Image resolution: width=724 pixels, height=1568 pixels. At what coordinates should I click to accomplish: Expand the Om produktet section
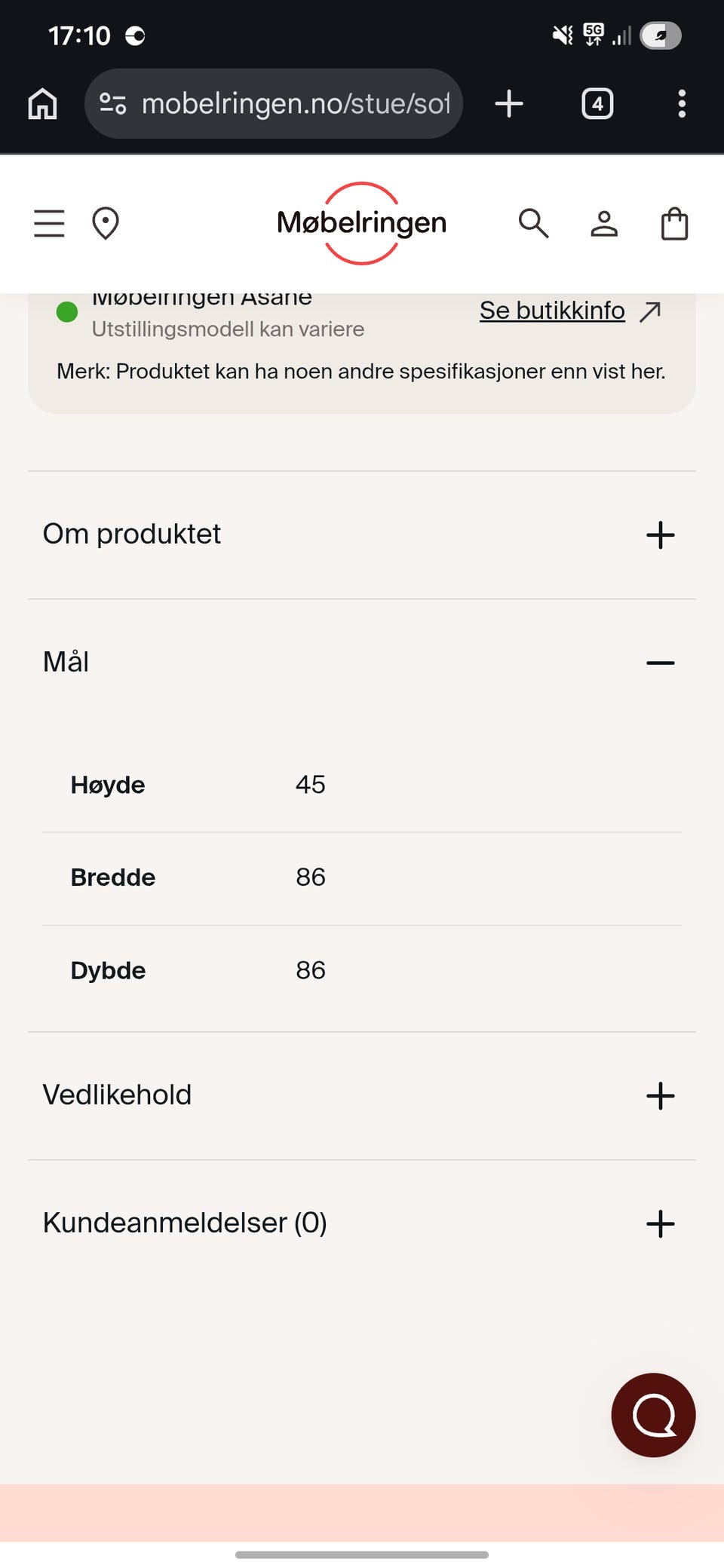pyautogui.click(x=362, y=534)
